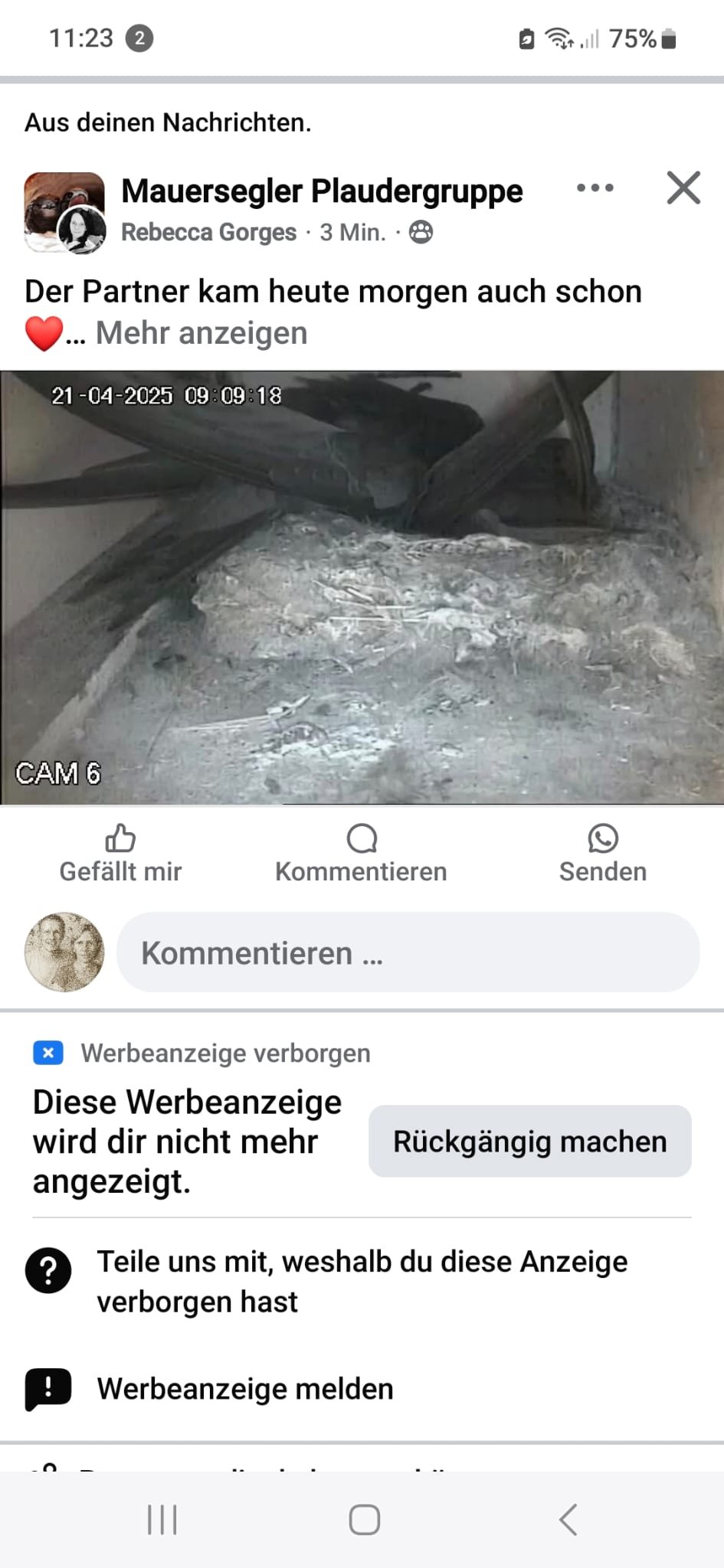Tell why you hid this ad
The height and width of the screenshot is (1568, 724).
click(362, 1282)
